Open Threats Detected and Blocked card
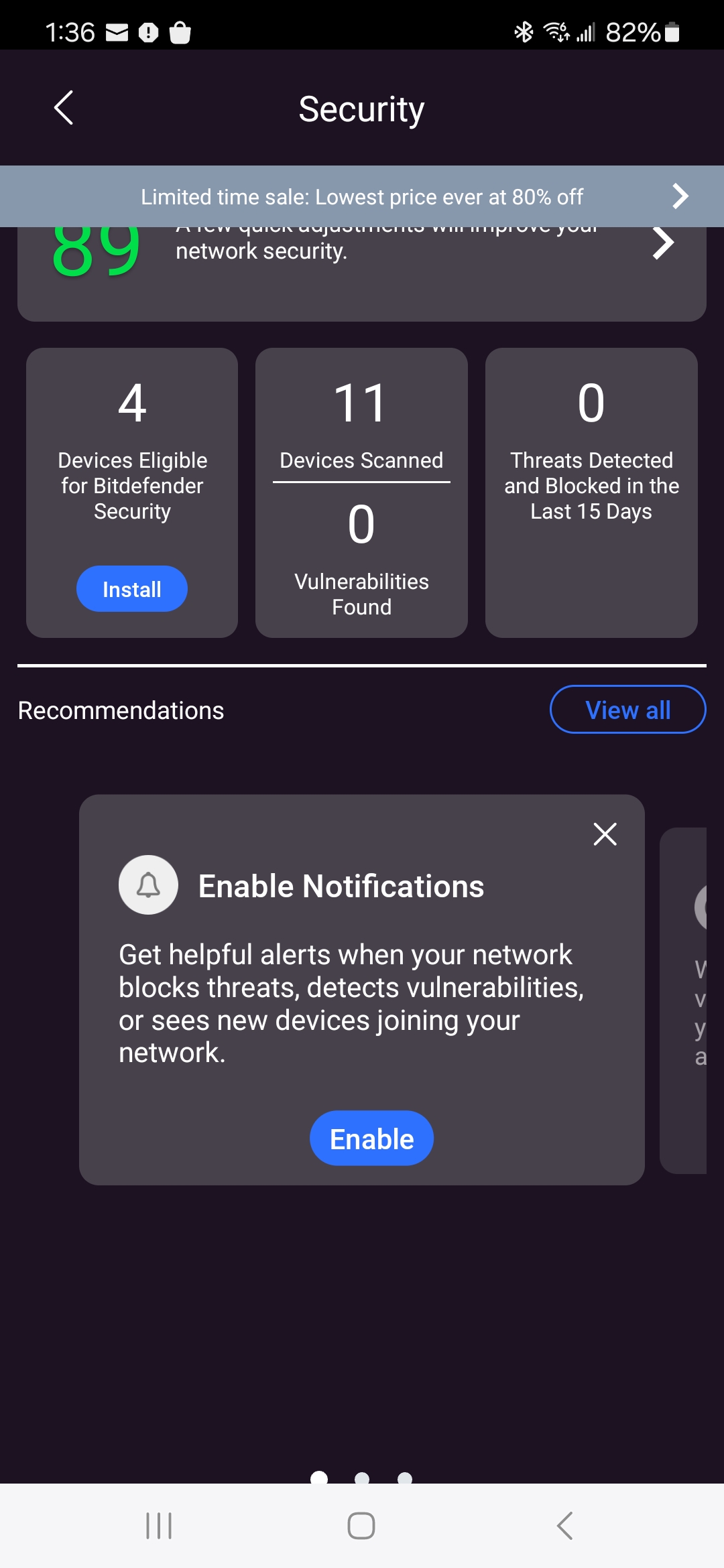The image size is (724, 1568). 591,493
